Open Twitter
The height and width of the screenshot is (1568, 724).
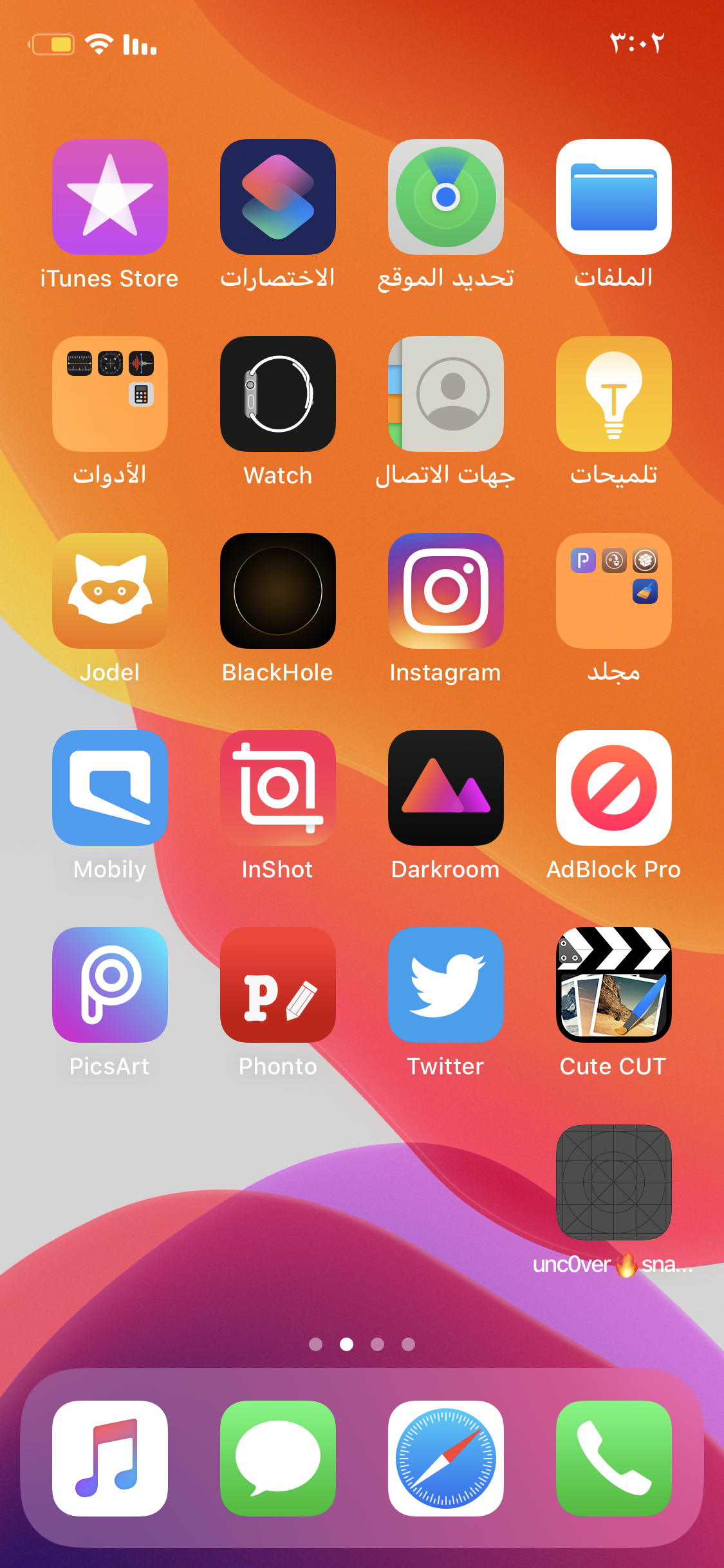446,985
